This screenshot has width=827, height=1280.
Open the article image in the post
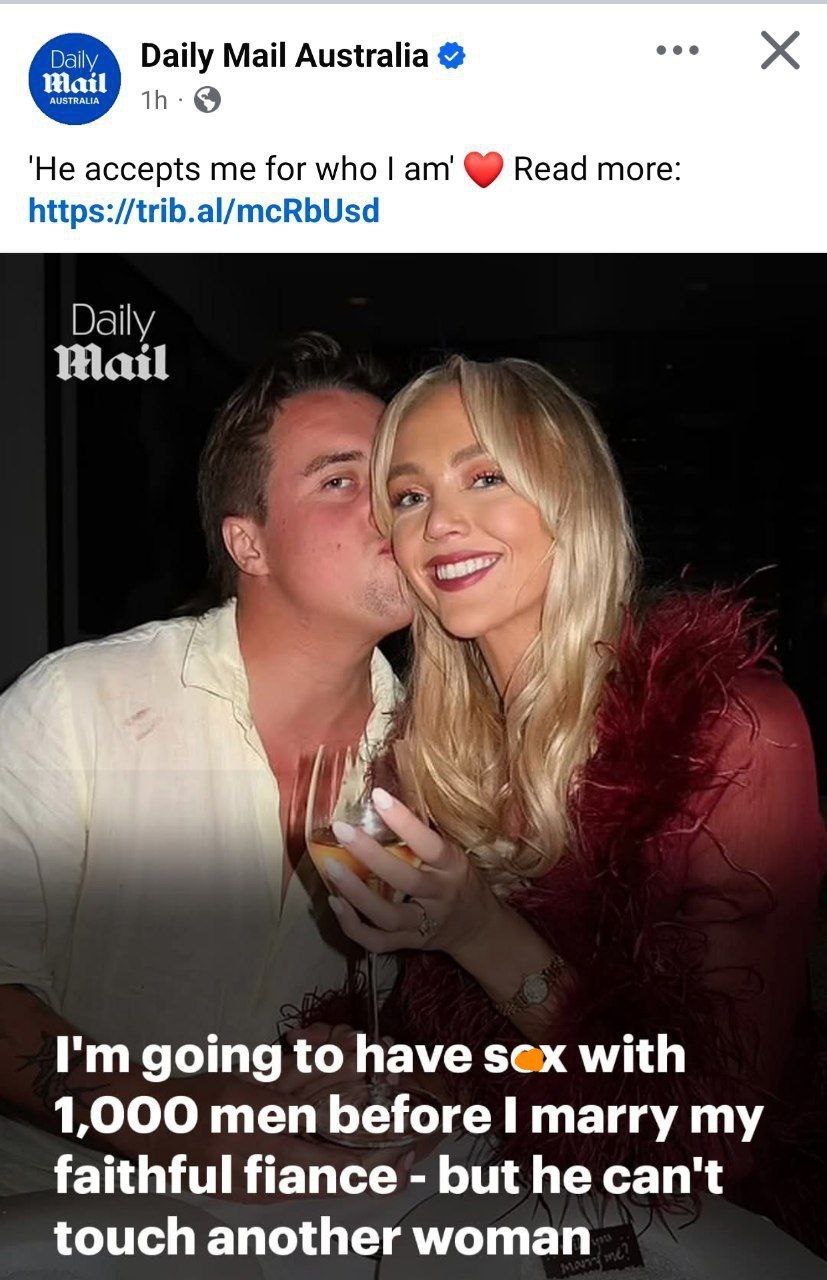tap(413, 700)
